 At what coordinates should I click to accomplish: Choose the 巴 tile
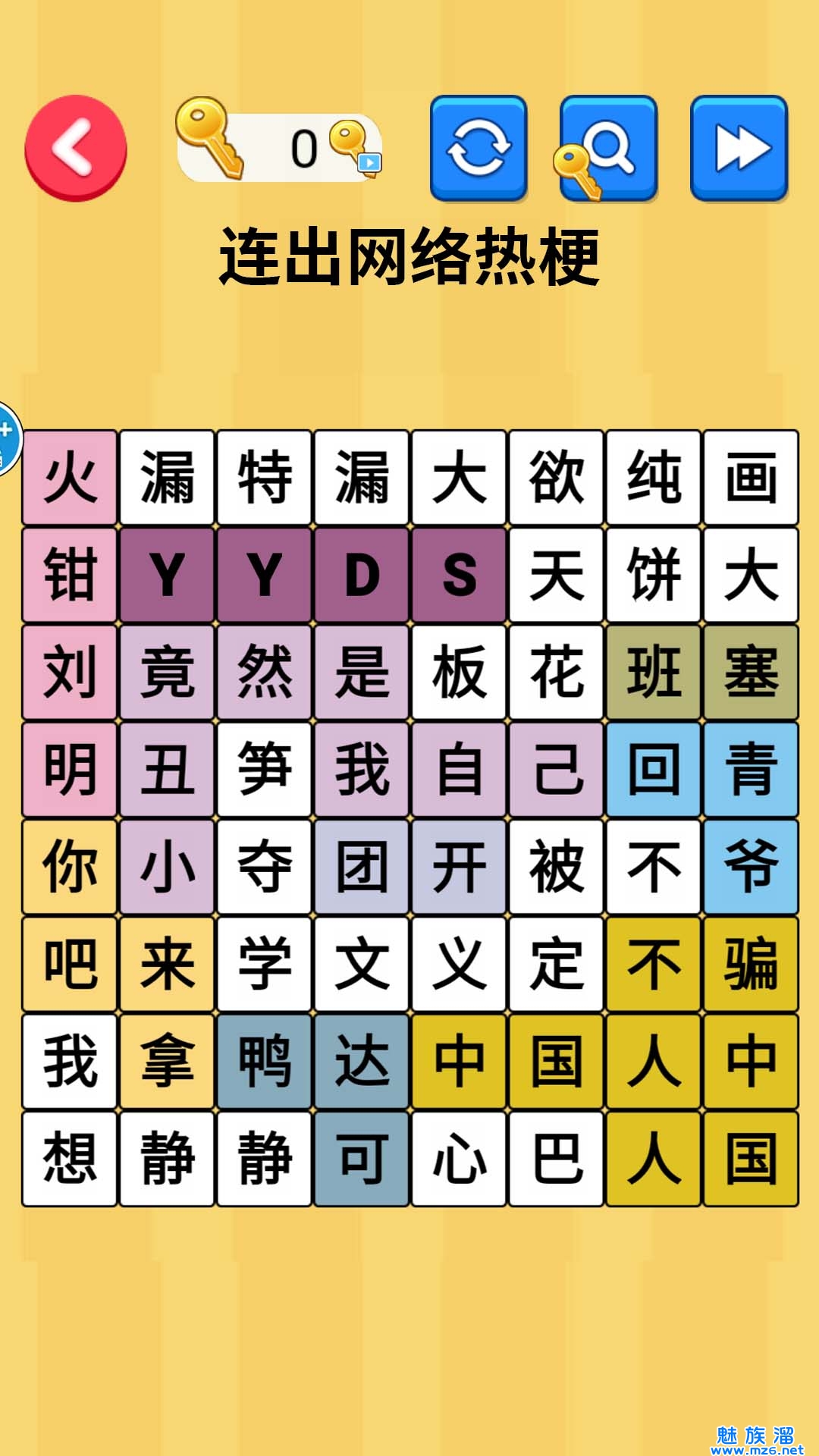pyautogui.click(x=556, y=1158)
